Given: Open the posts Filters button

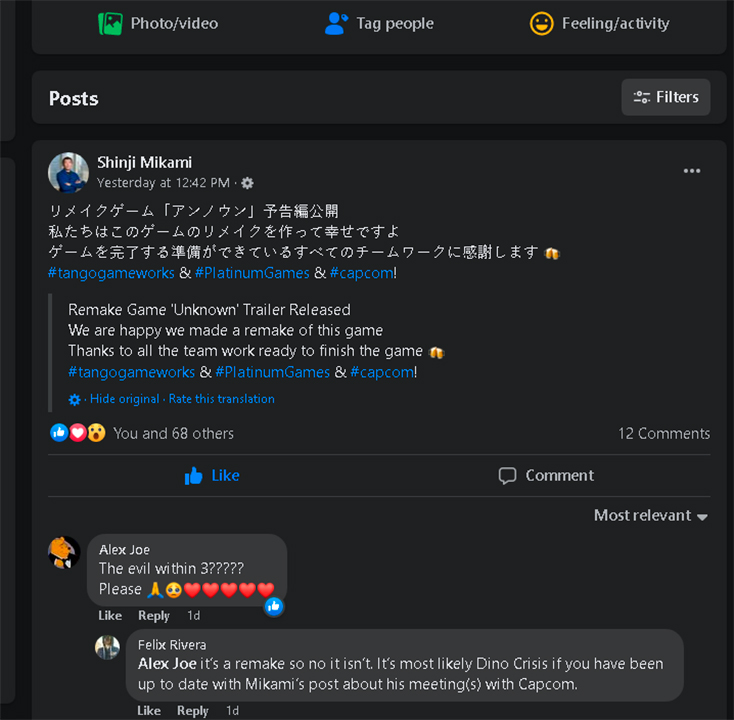Looking at the screenshot, I should tap(665, 97).
